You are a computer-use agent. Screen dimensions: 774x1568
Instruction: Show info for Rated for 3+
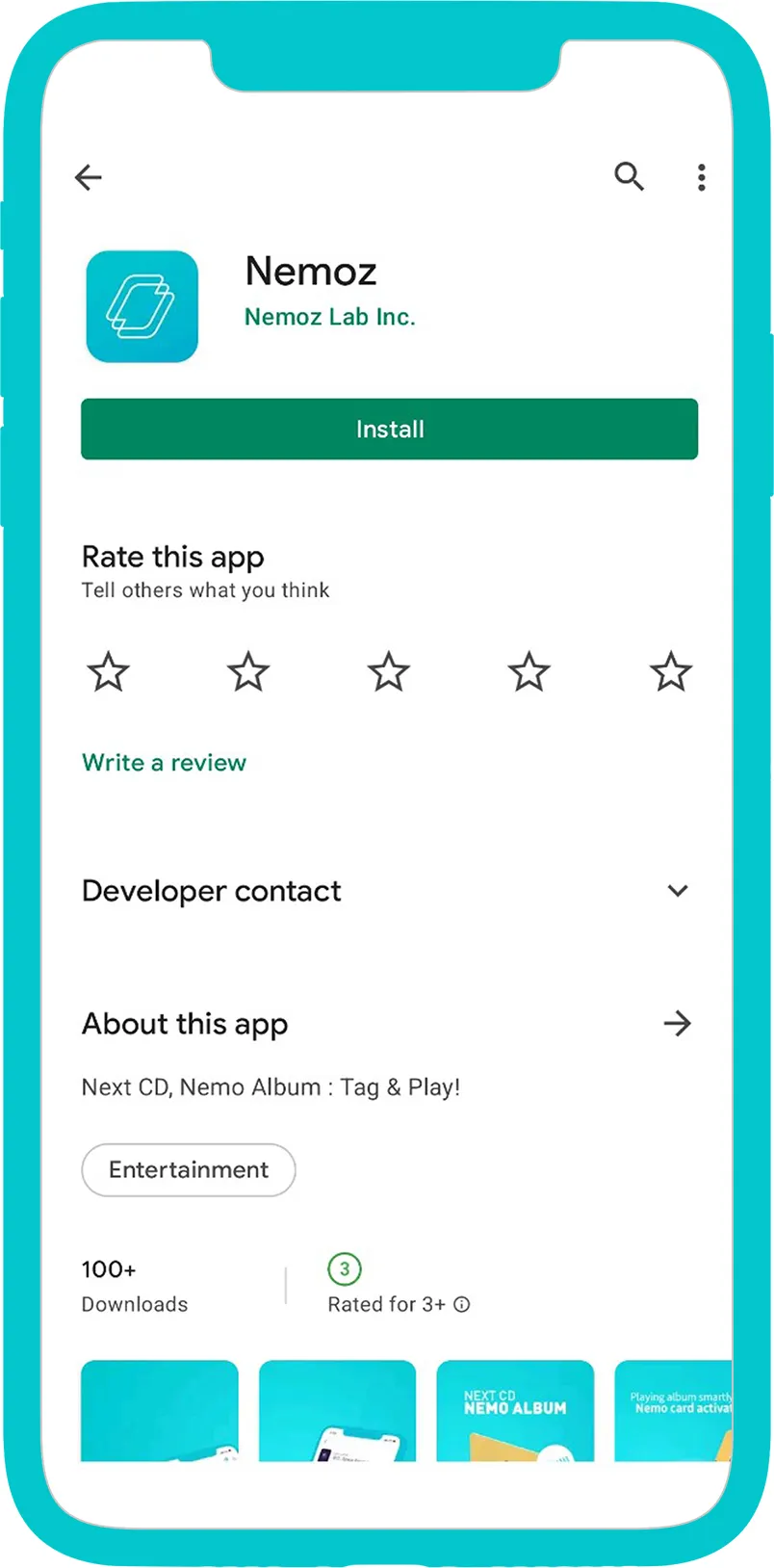462,1304
